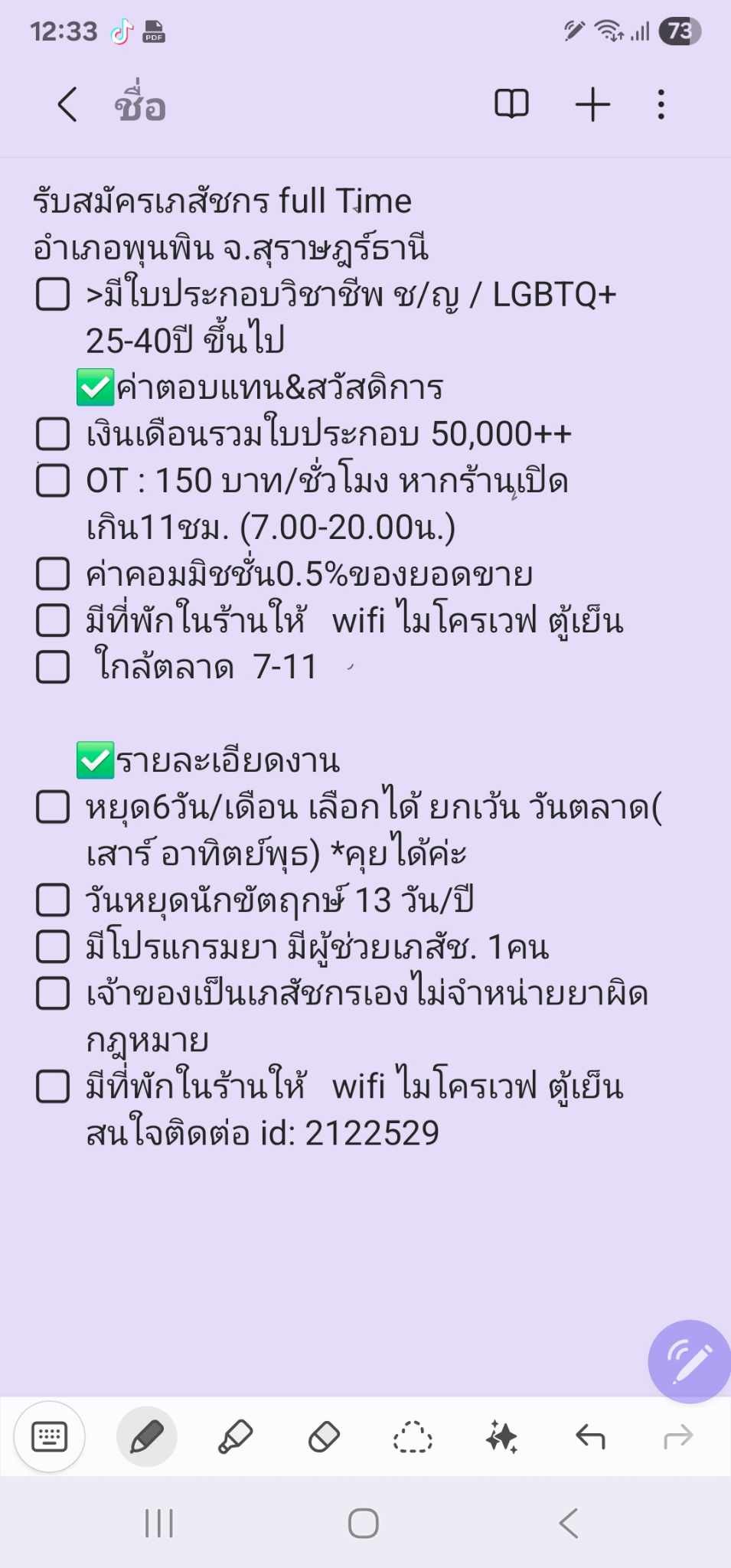Check the box for OT : 150 บาท/ชั่วโมง
The image size is (731, 1568).
(x=53, y=480)
